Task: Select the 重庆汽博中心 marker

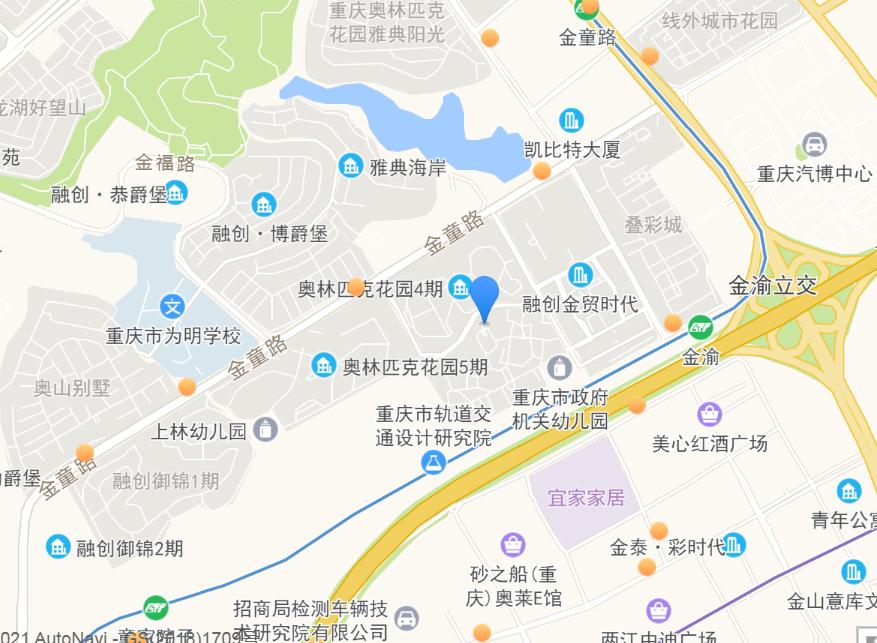Action: (815, 145)
